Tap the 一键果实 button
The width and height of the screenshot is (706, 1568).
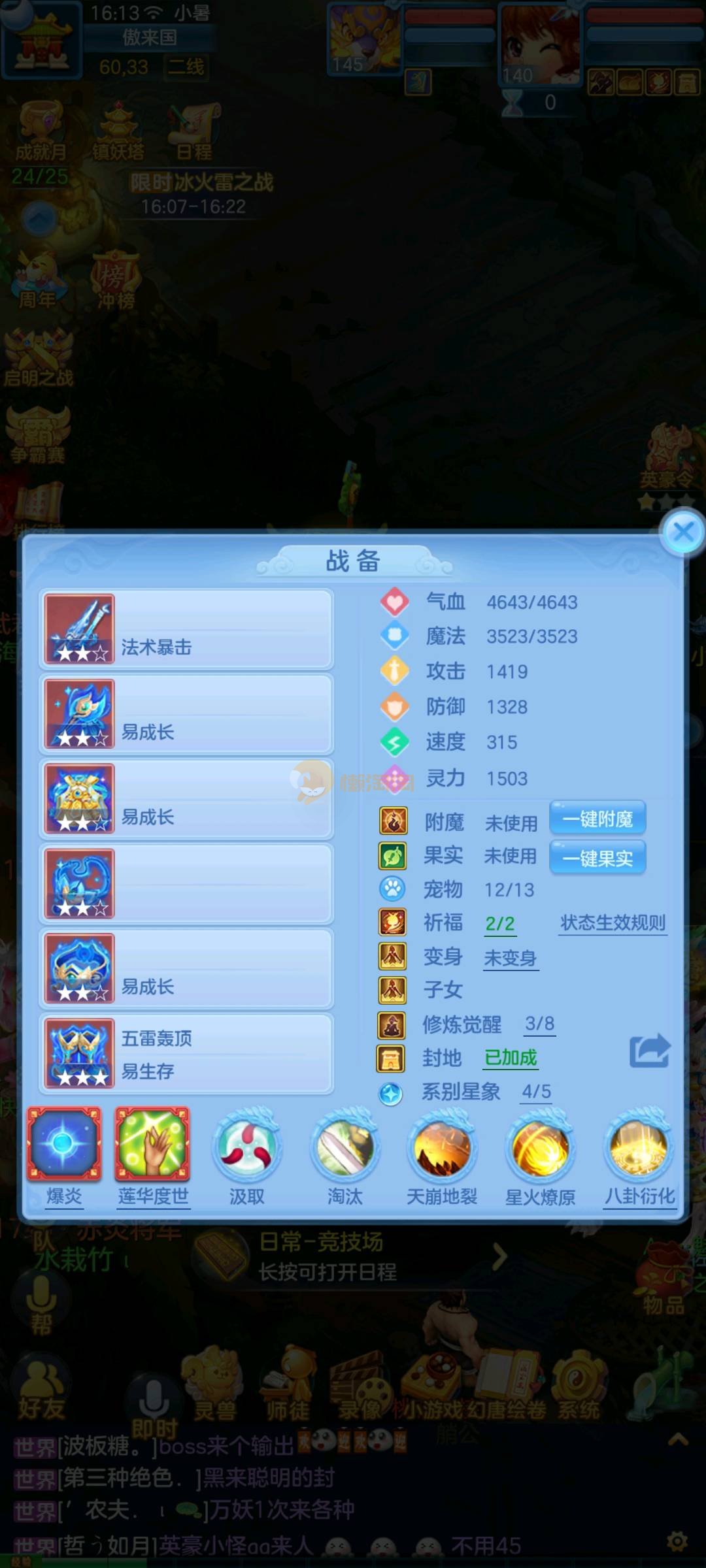click(597, 857)
